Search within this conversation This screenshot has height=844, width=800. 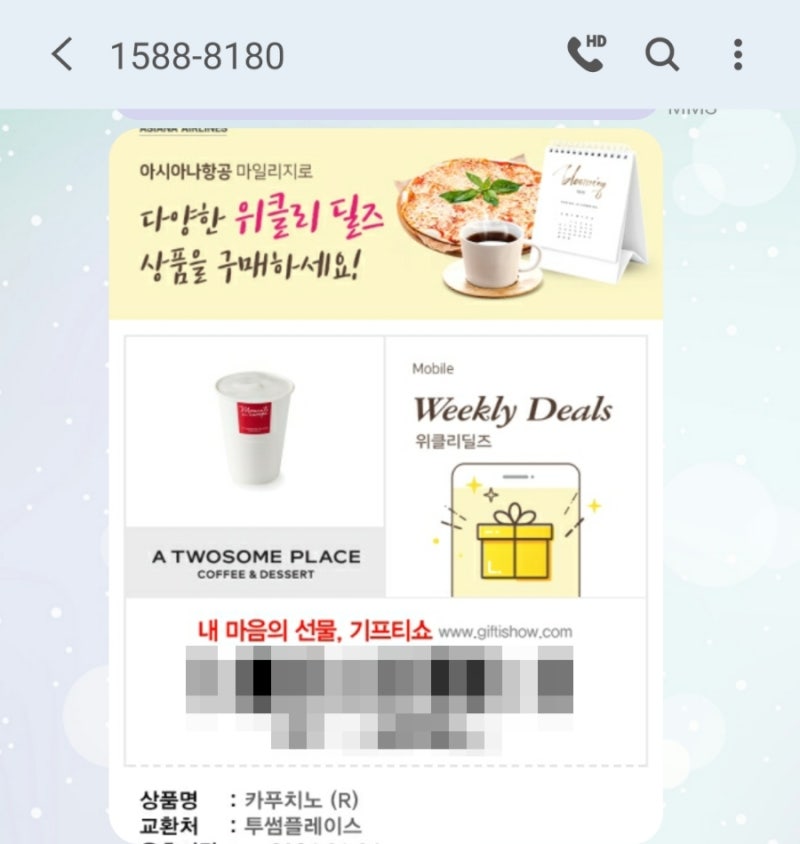(x=662, y=54)
